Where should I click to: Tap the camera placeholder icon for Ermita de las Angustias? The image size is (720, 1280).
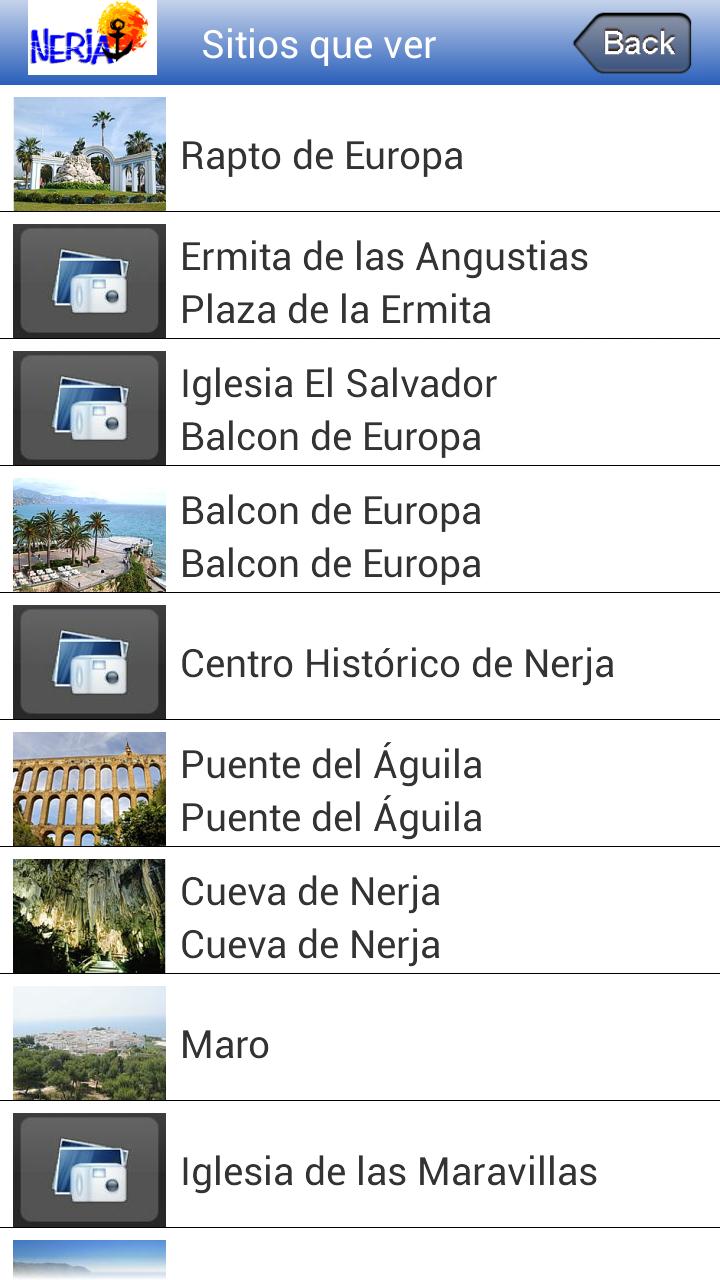click(x=90, y=280)
